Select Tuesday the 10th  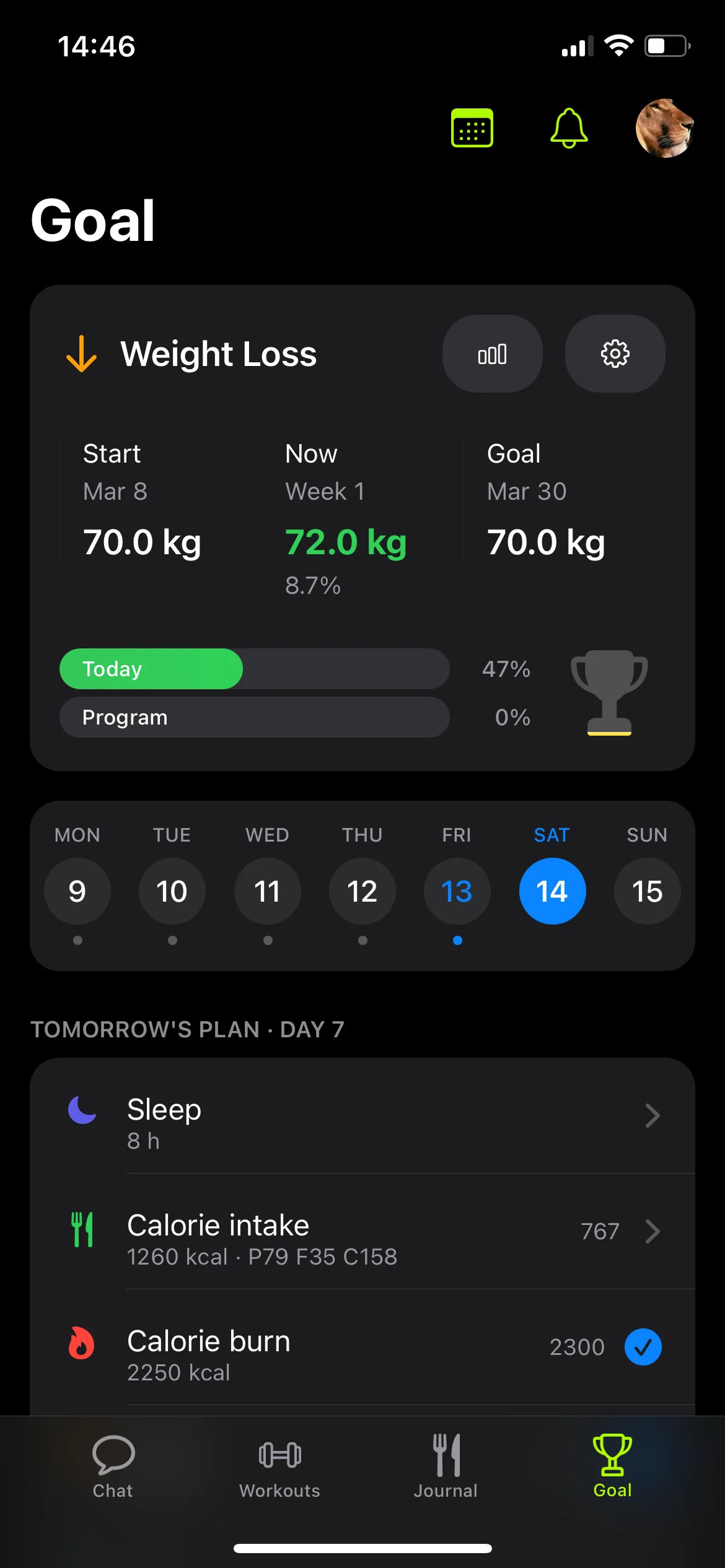(172, 891)
